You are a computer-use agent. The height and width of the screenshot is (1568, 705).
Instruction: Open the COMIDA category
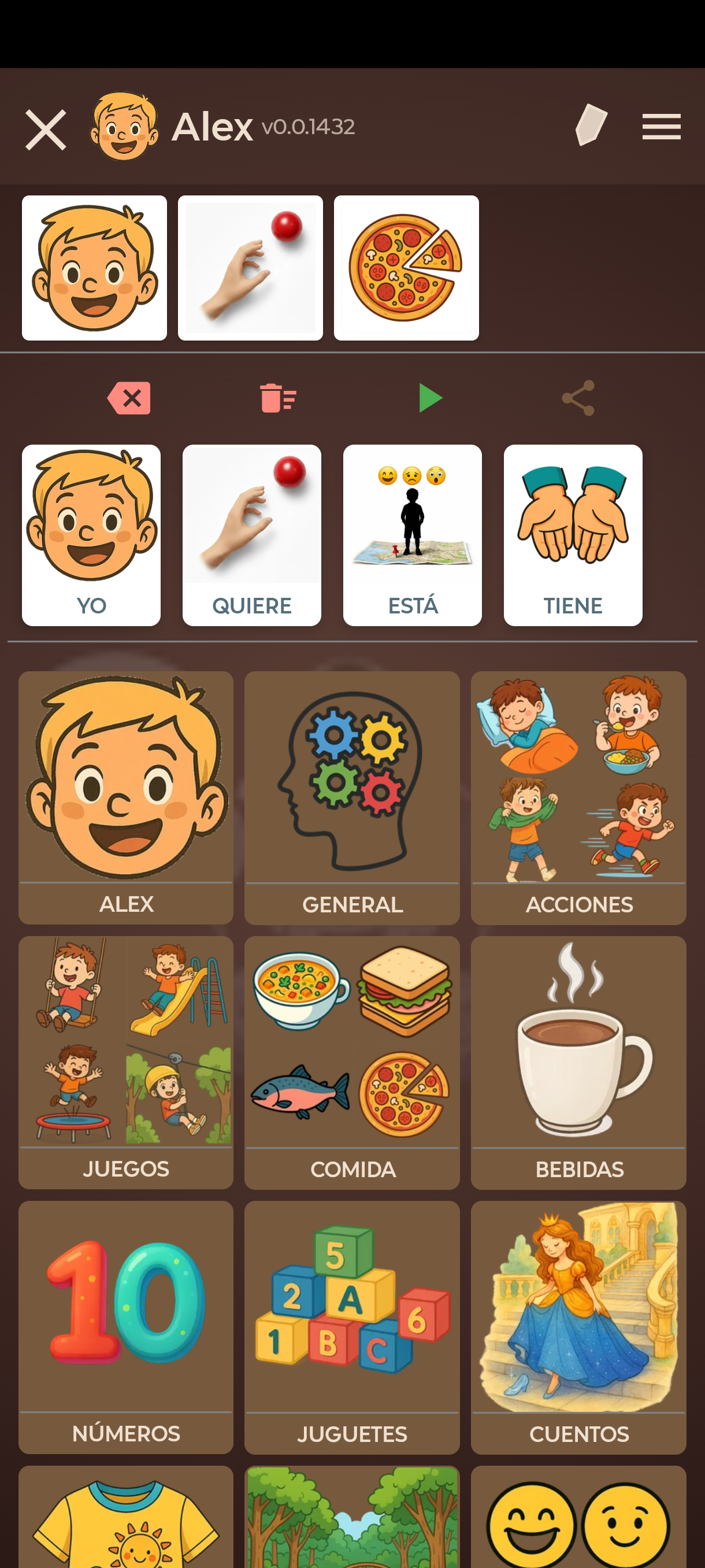[352, 1063]
